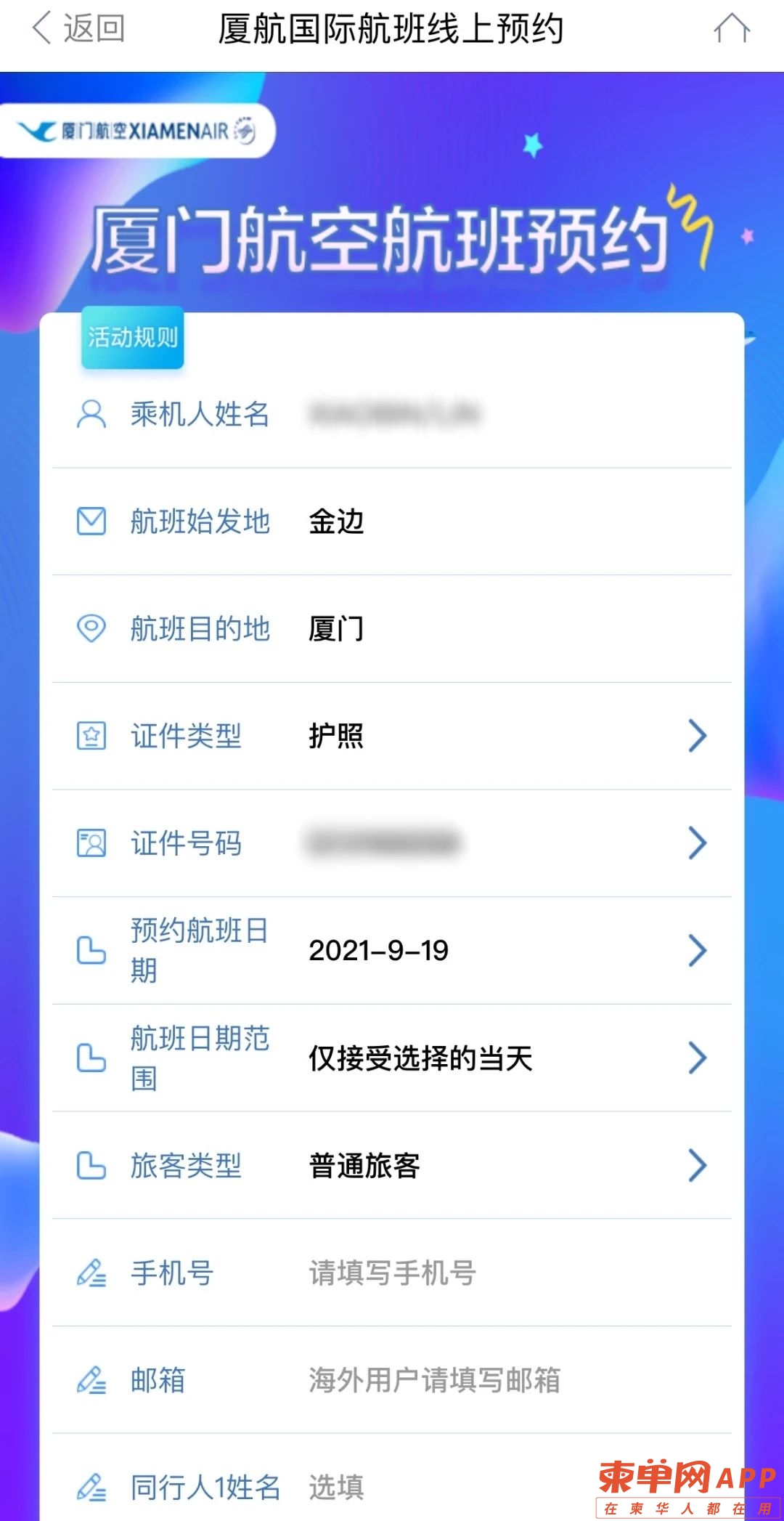Go to home via the house icon

731,29
